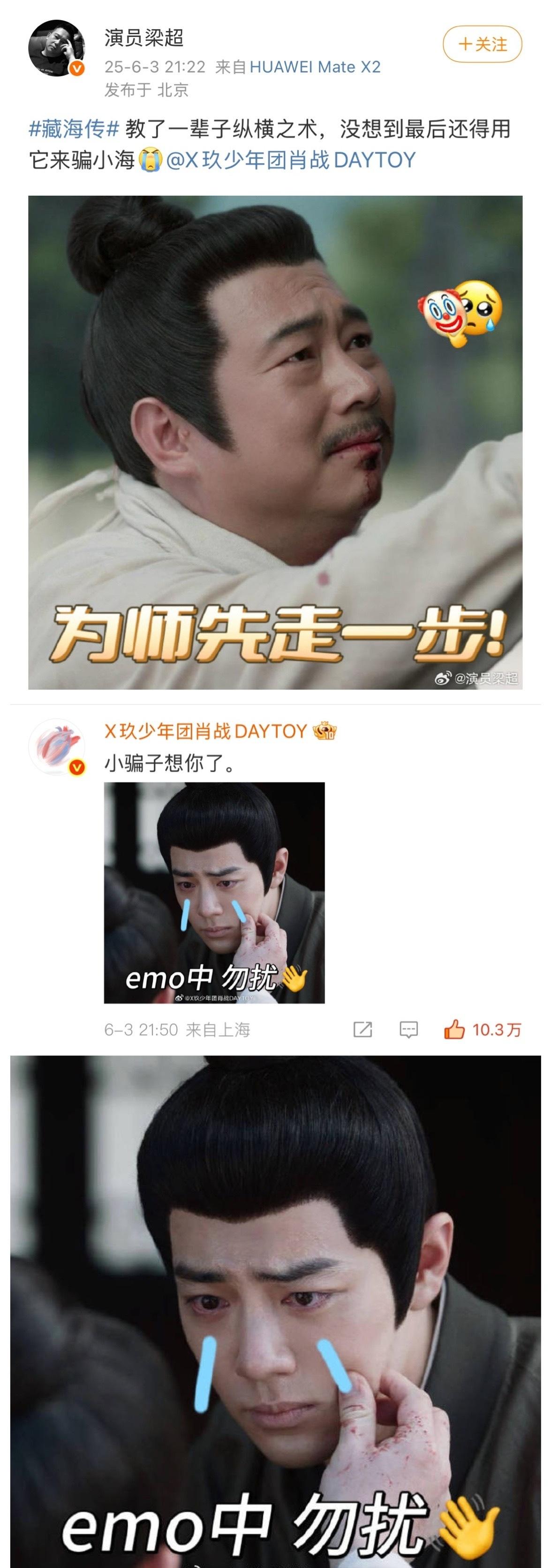Open the commenter's avatar picture
Image resolution: width=551 pixels, height=1568 pixels.
57,745
